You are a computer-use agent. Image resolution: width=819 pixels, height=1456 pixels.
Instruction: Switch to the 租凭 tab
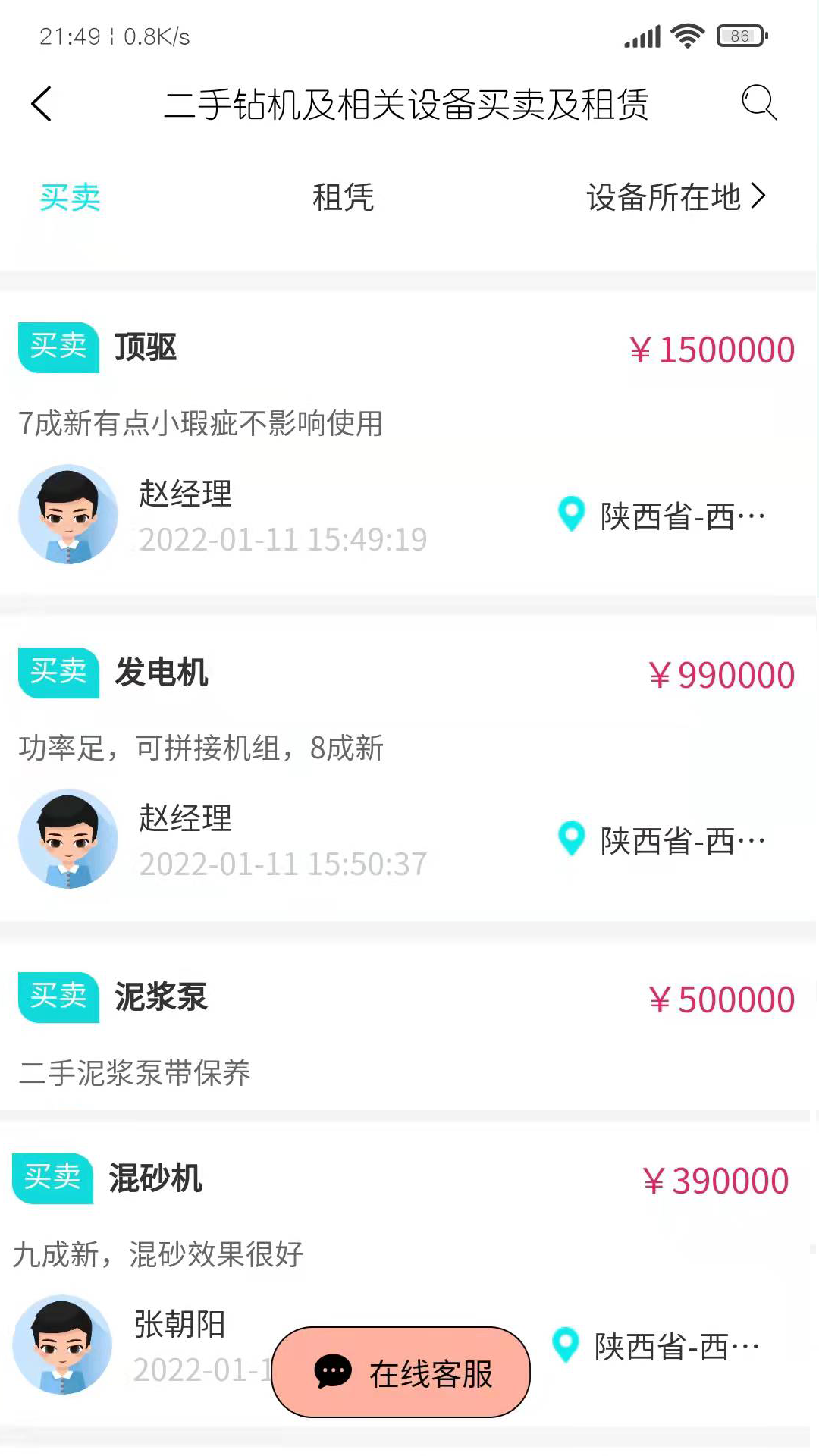(343, 198)
